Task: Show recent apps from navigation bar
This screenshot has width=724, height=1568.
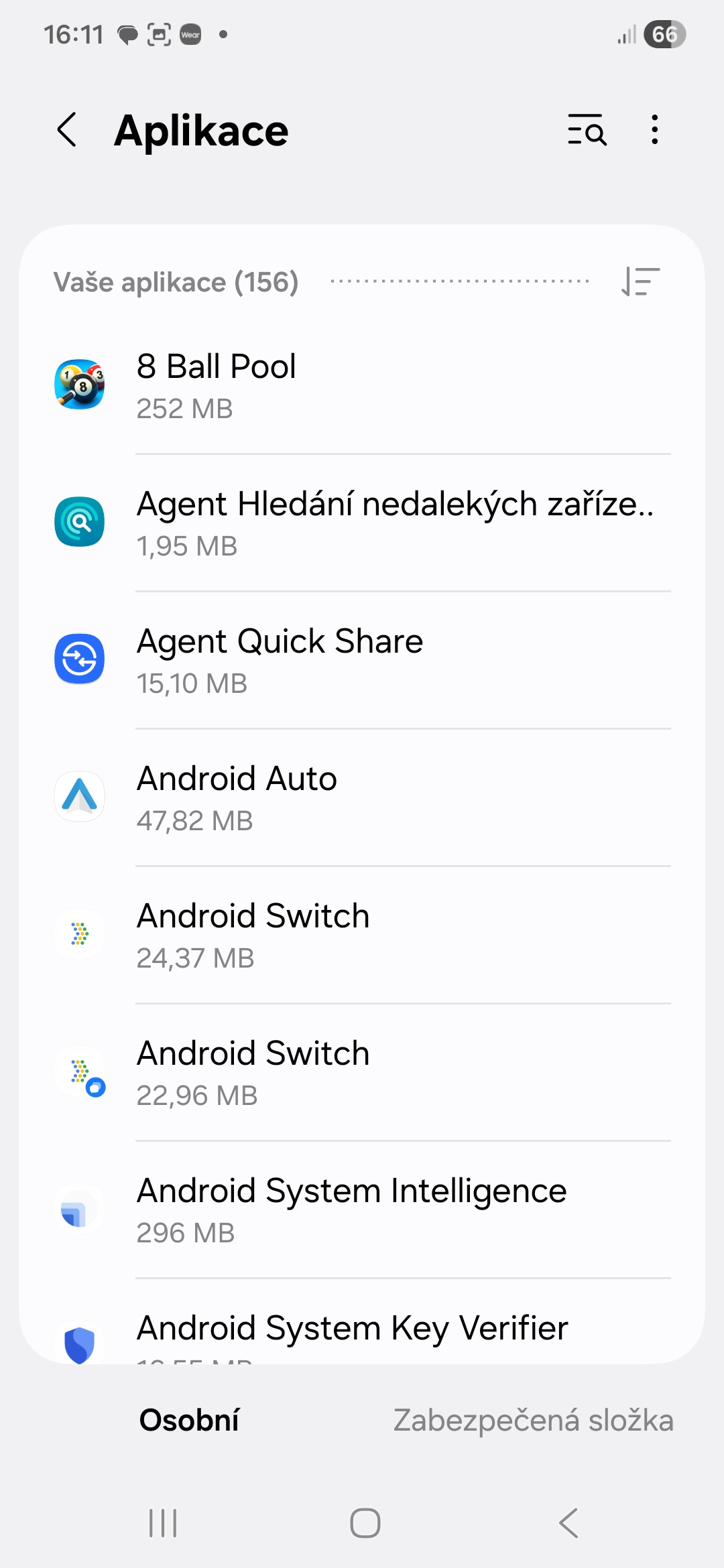Action: [x=163, y=1523]
